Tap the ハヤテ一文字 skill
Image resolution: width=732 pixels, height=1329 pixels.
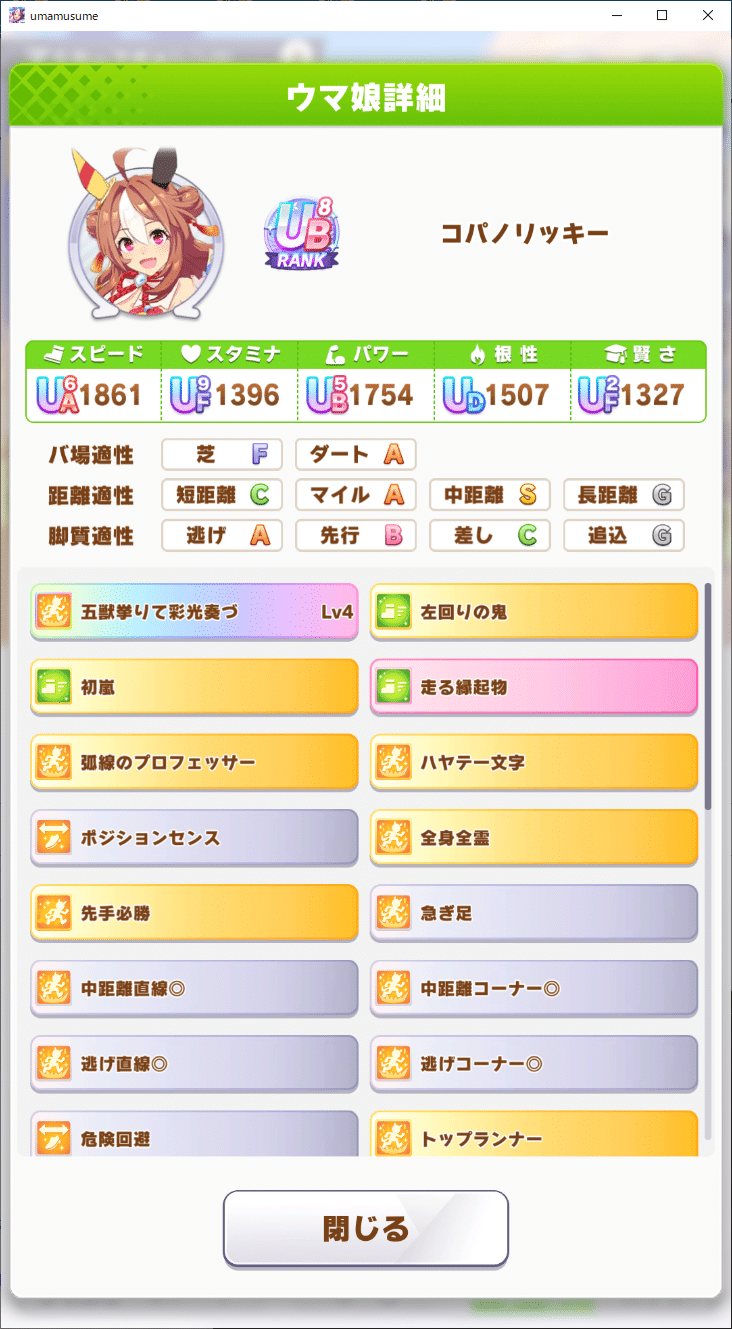[534, 762]
